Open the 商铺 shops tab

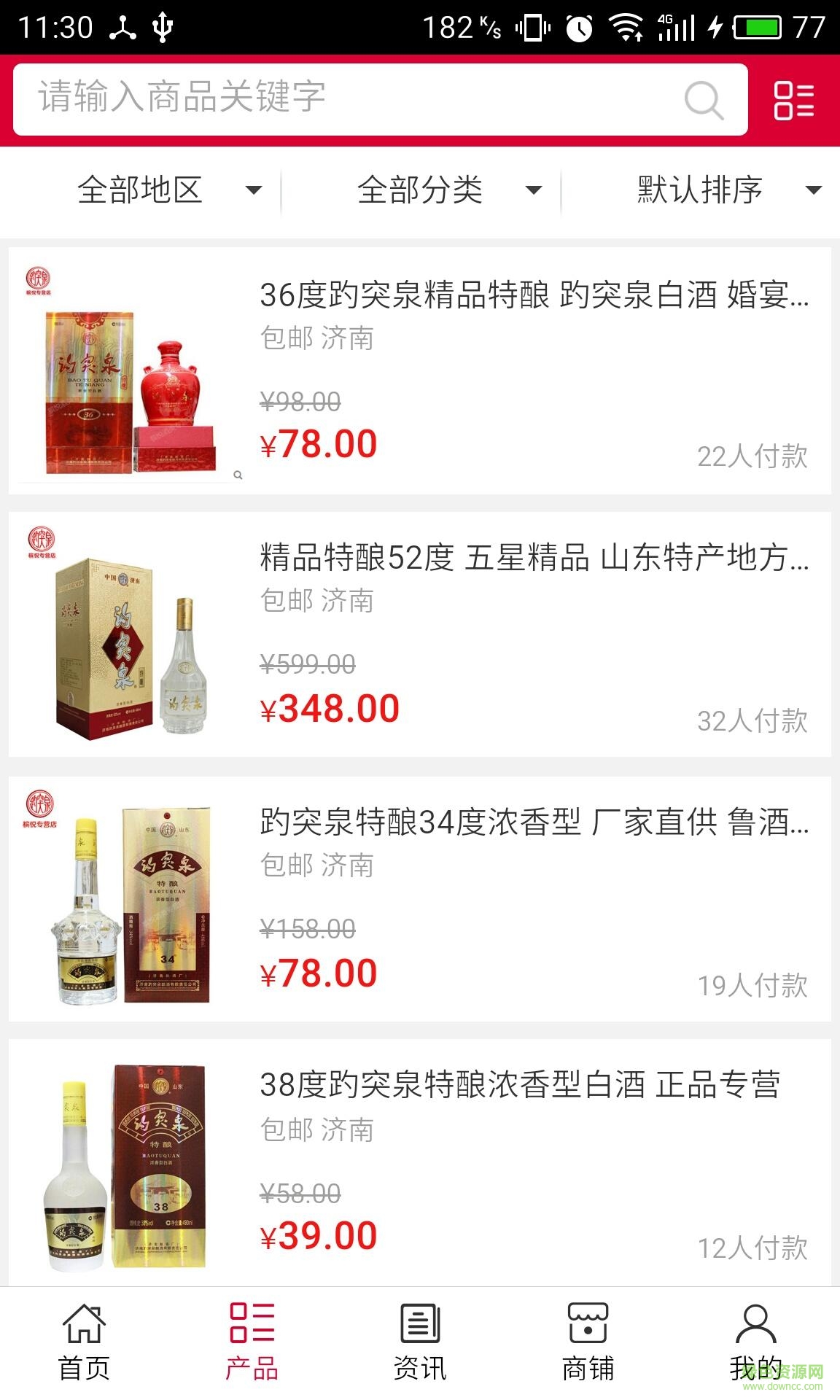point(588,1342)
